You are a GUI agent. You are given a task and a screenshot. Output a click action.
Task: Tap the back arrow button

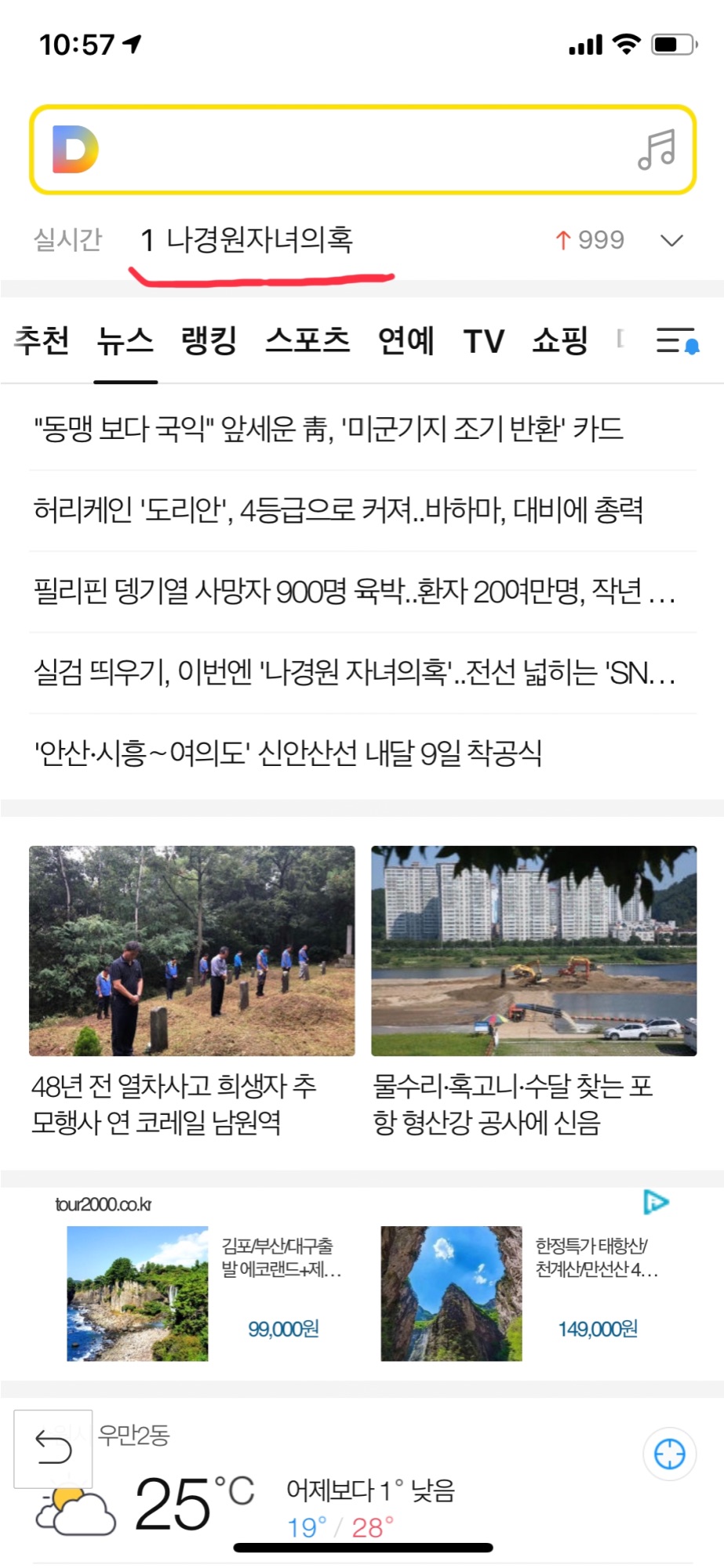coord(53,1448)
